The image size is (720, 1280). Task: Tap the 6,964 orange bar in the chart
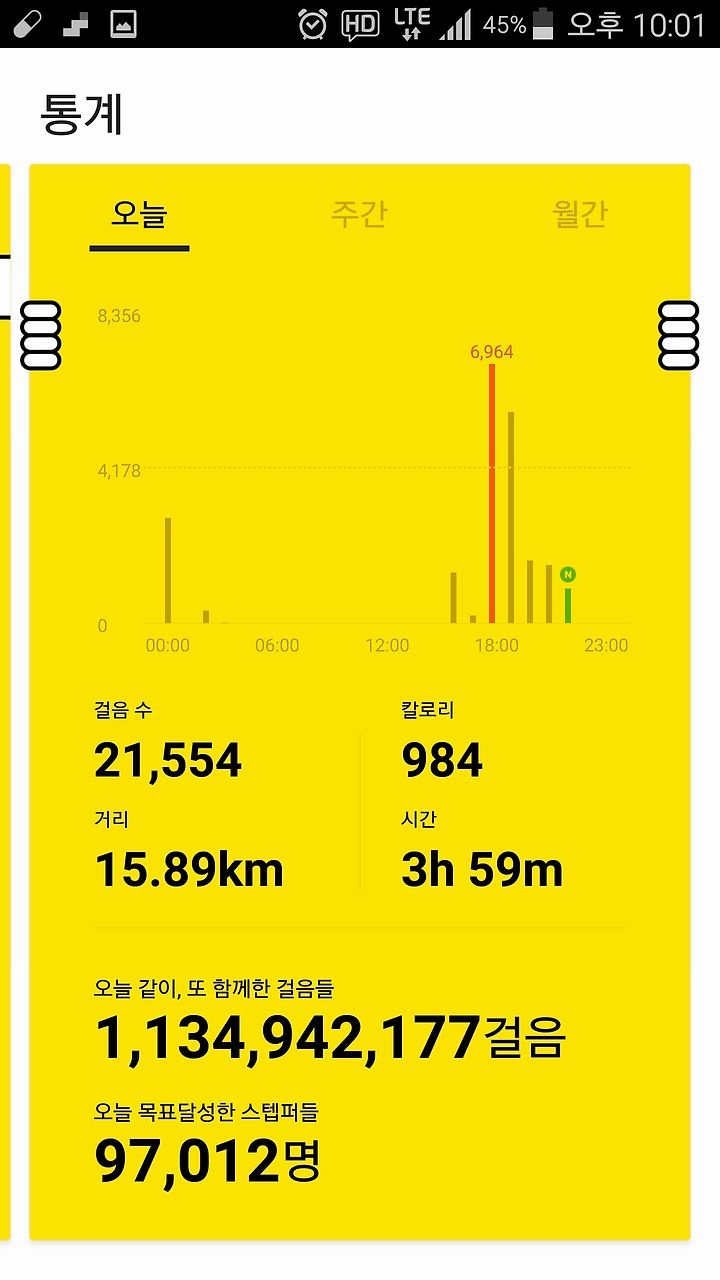click(492, 493)
